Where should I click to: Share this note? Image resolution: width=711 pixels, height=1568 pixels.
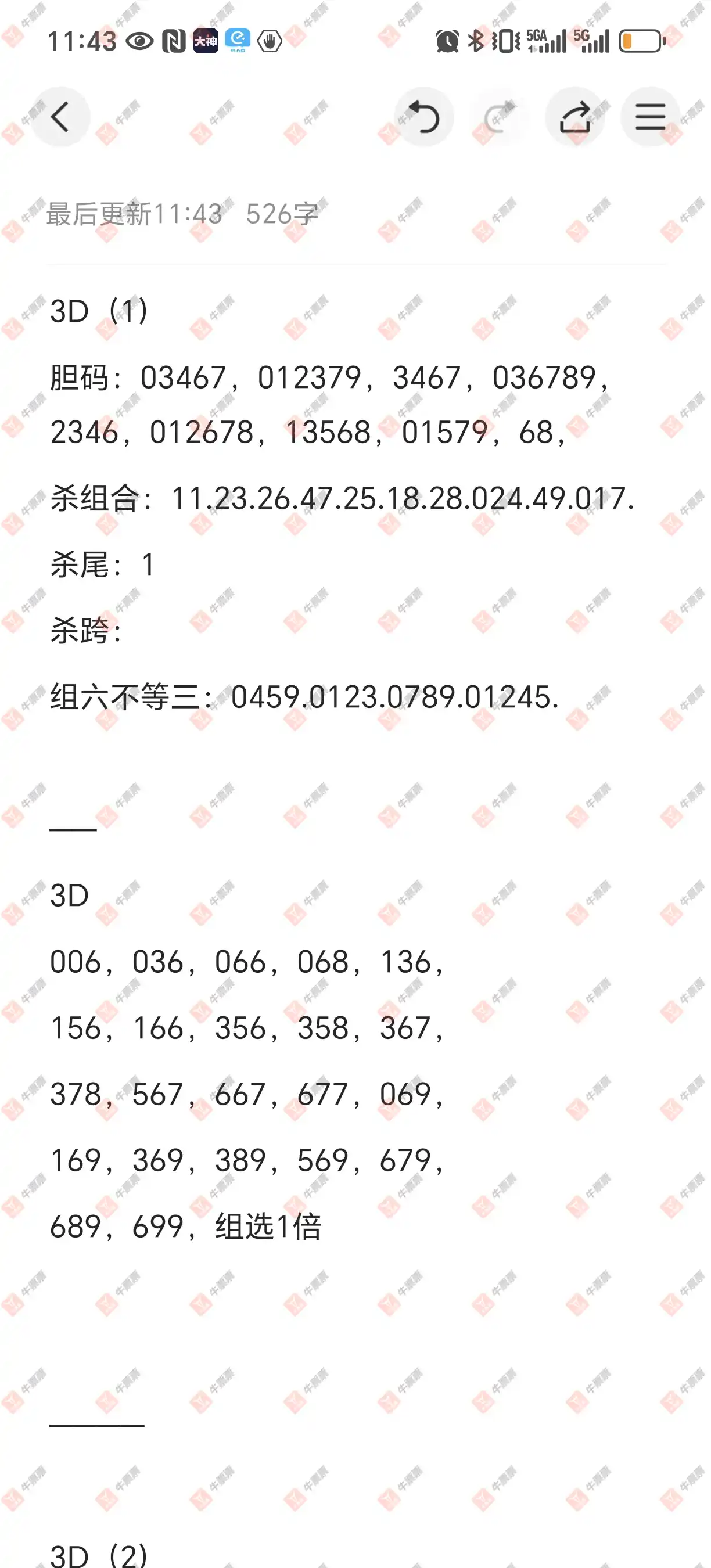574,117
